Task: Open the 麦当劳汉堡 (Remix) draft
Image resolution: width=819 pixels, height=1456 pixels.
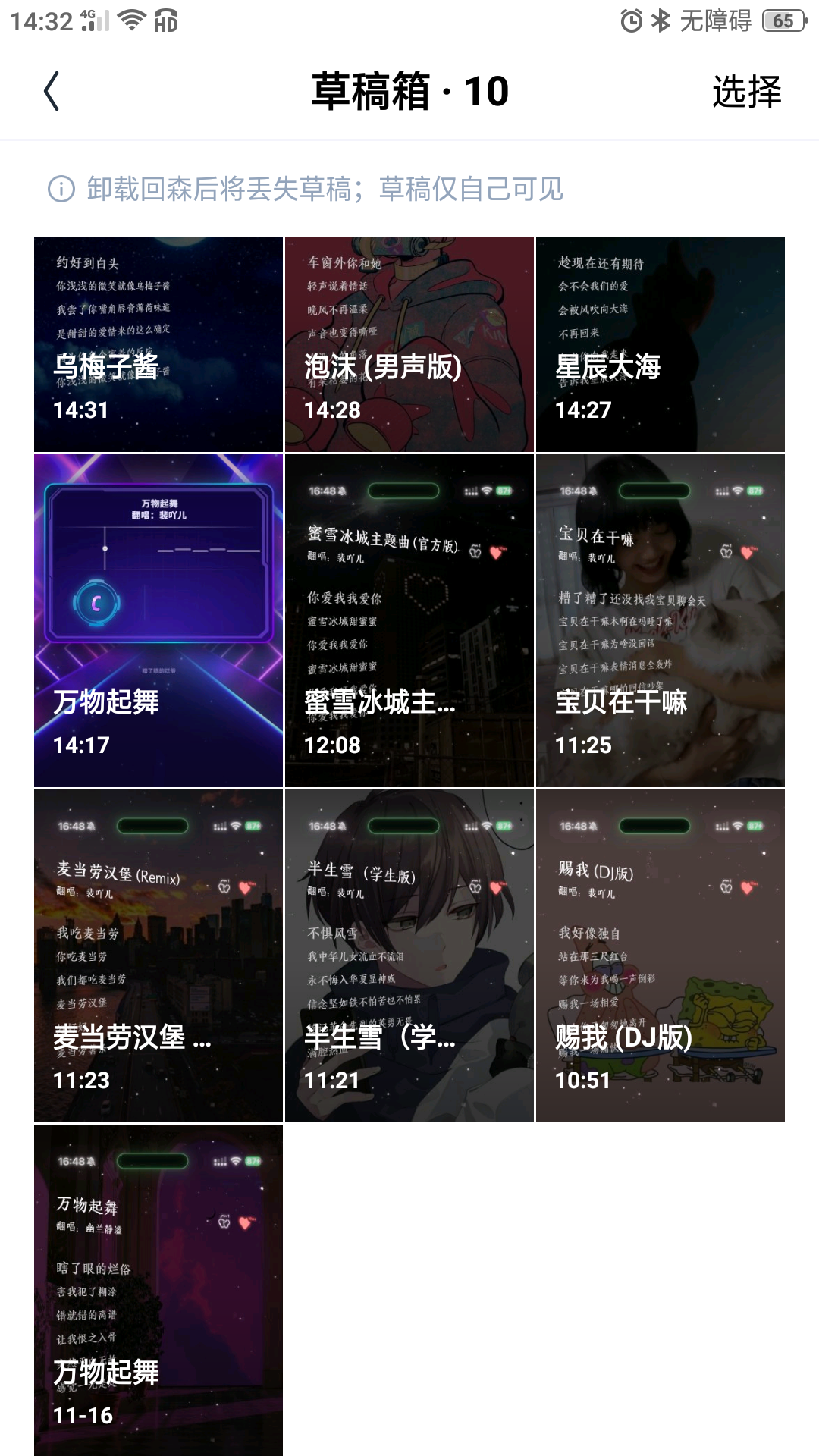Action: tap(158, 955)
